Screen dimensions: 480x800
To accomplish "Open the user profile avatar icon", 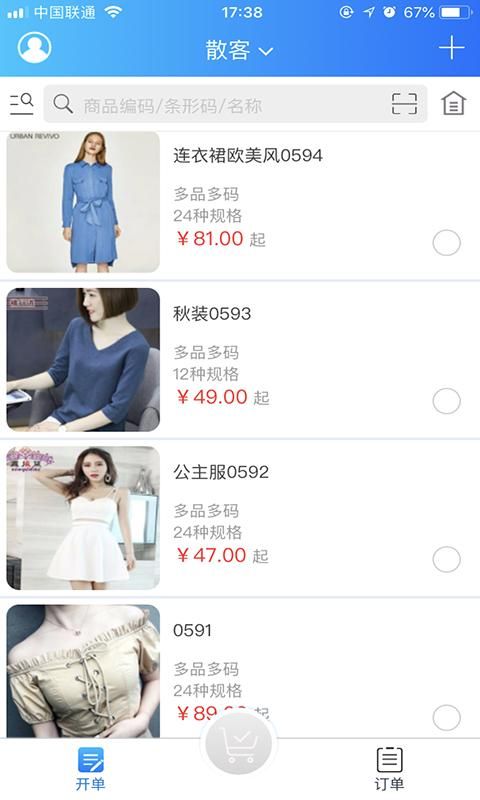I will 34,47.
